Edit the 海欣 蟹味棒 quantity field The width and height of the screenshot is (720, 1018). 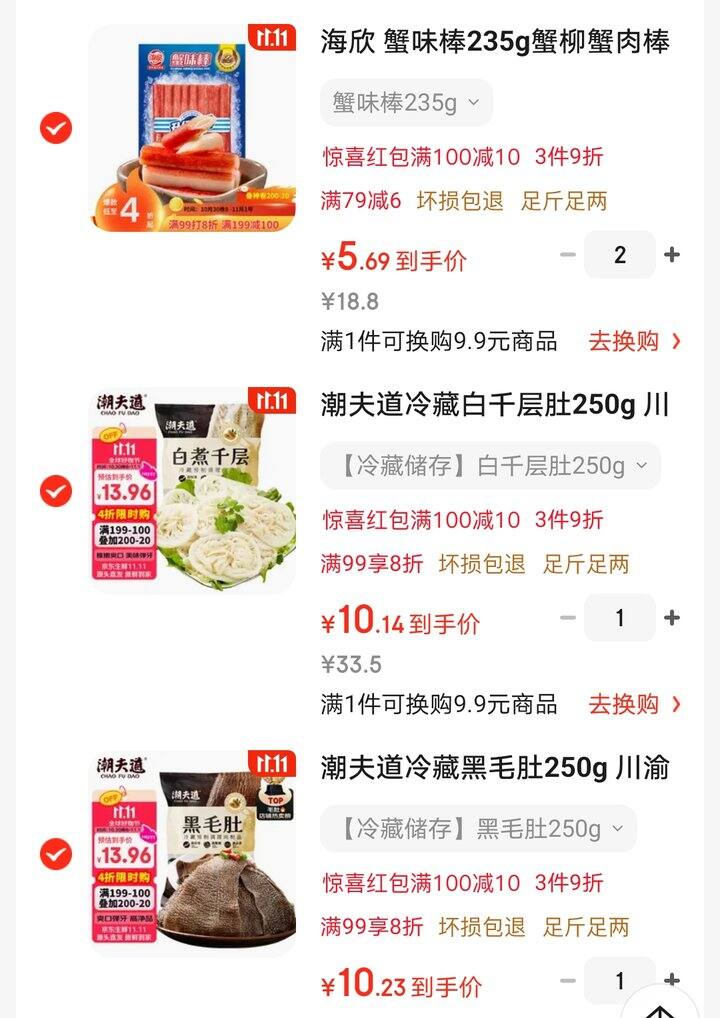click(x=620, y=255)
